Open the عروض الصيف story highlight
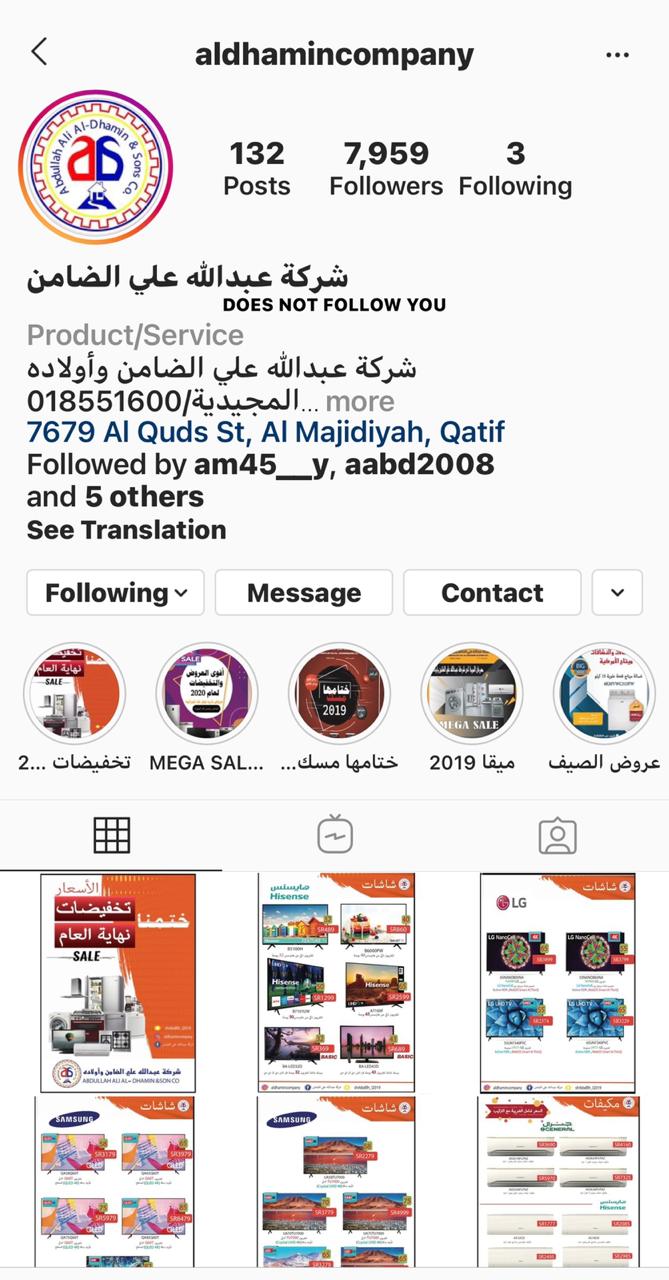This screenshot has width=669, height=1280. pos(603,692)
